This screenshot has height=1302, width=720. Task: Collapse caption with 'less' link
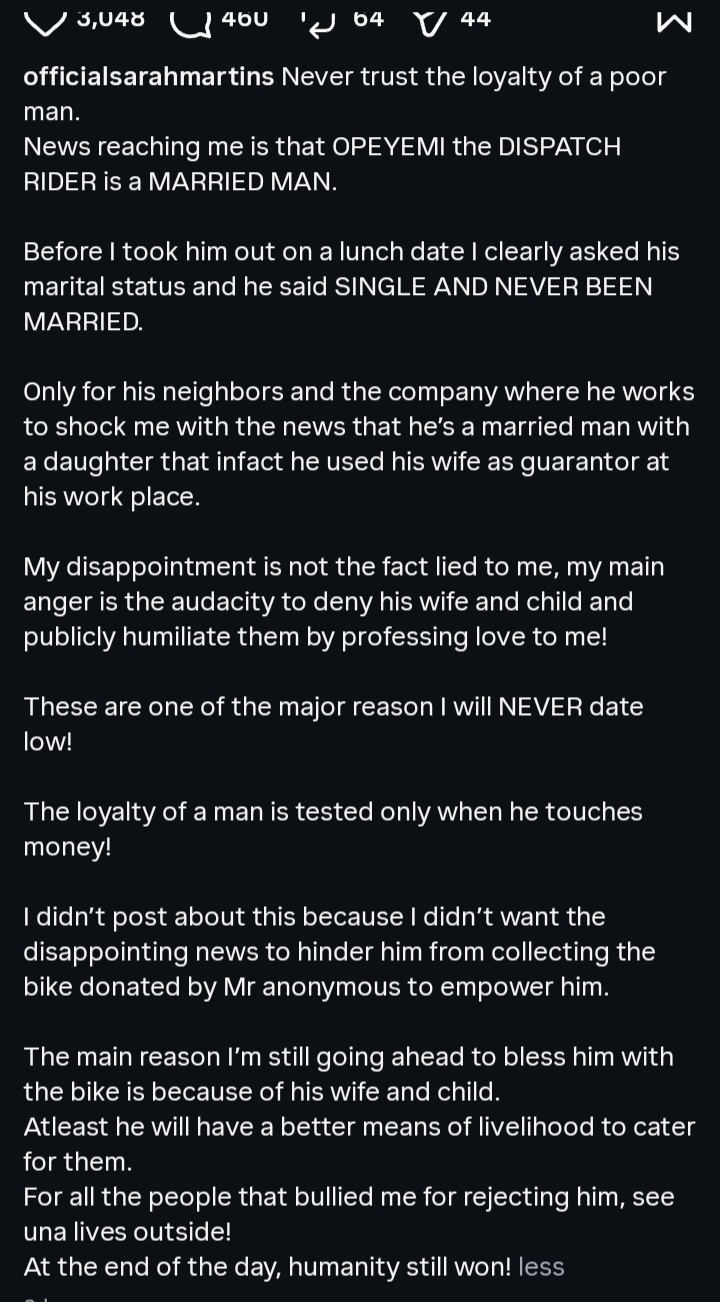(x=541, y=1267)
